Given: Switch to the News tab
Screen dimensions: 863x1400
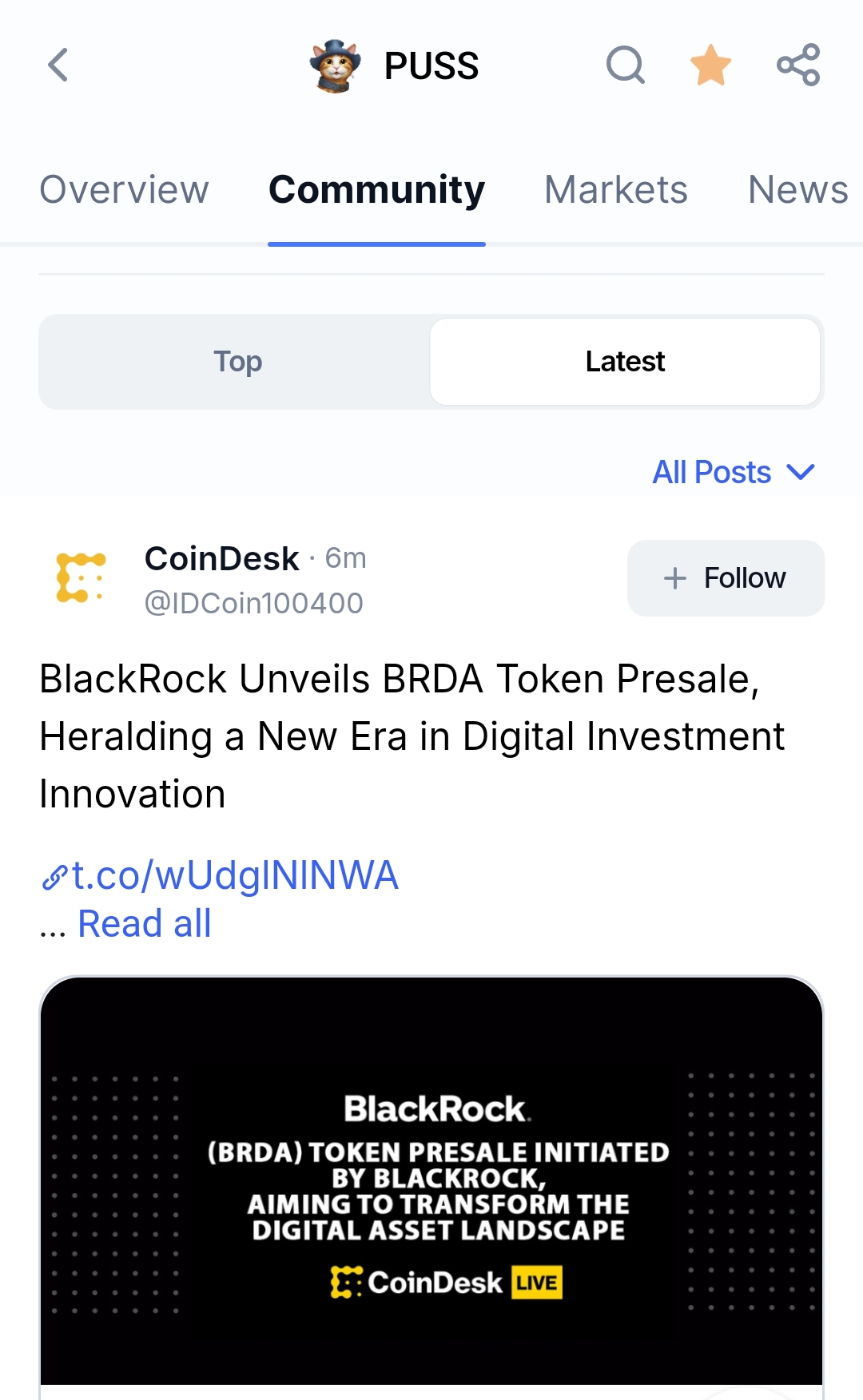Looking at the screenshot, I should 797,190.
